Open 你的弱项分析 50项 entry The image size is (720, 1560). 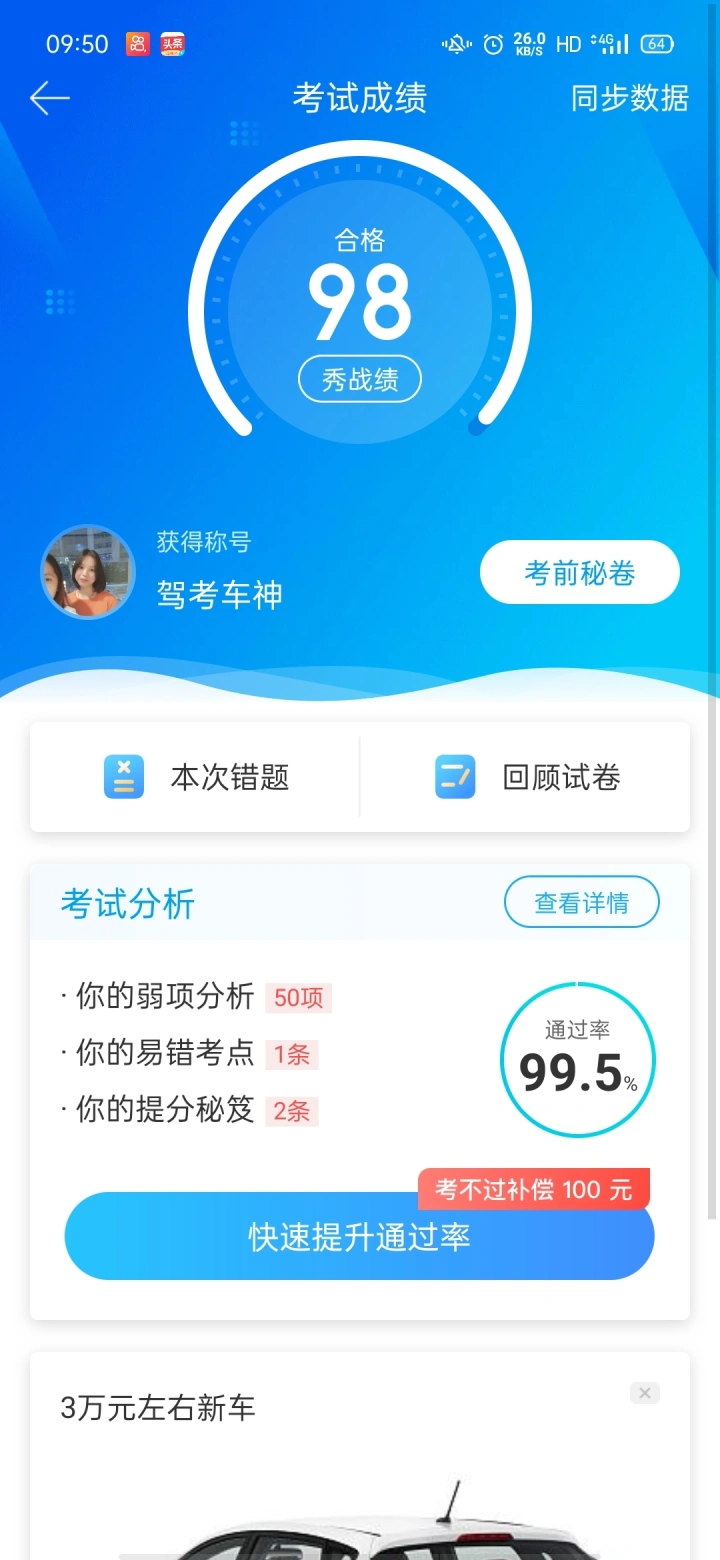[195, 997]
